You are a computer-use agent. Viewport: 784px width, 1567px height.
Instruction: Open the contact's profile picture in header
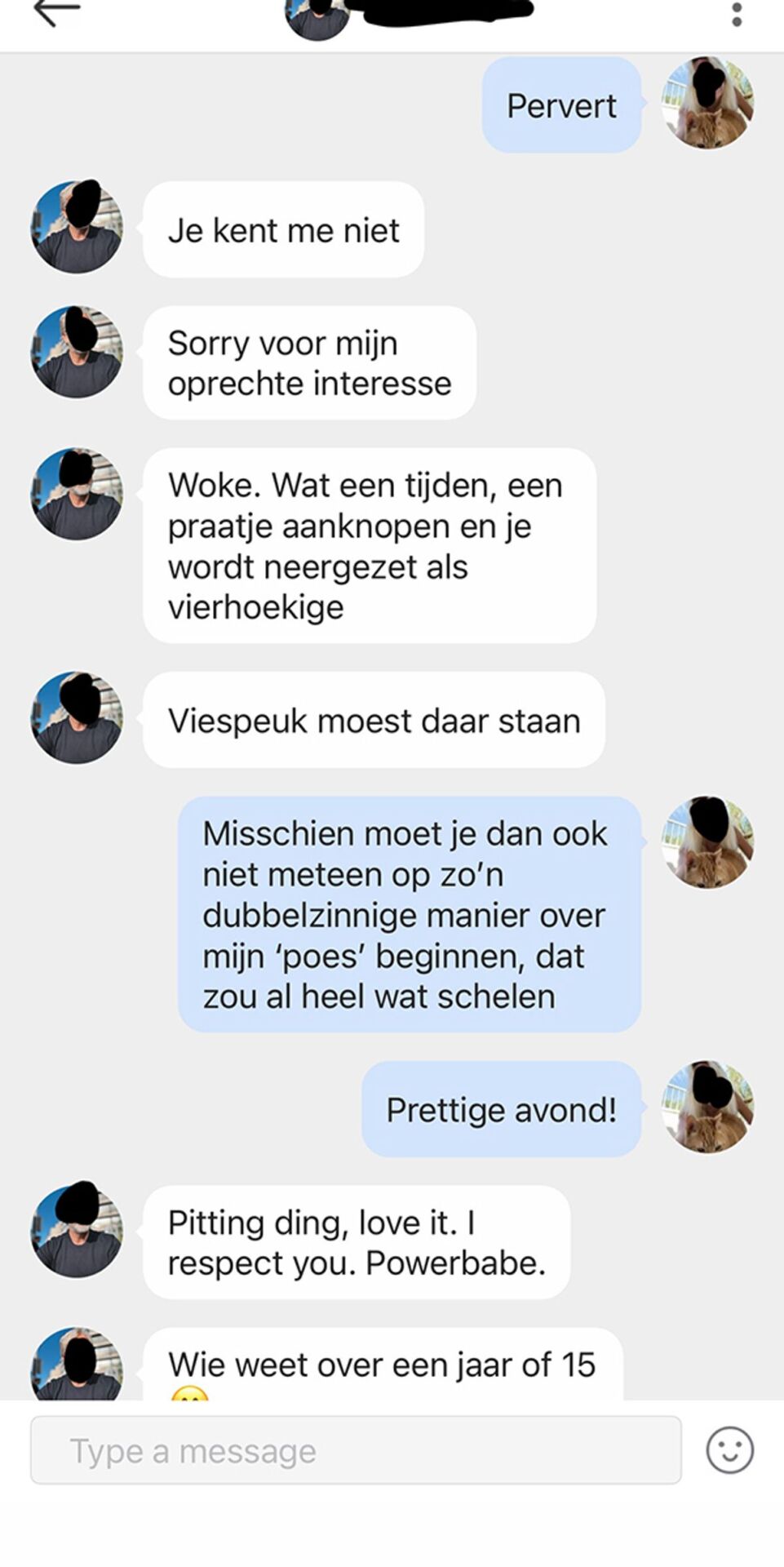click(317, 18)
